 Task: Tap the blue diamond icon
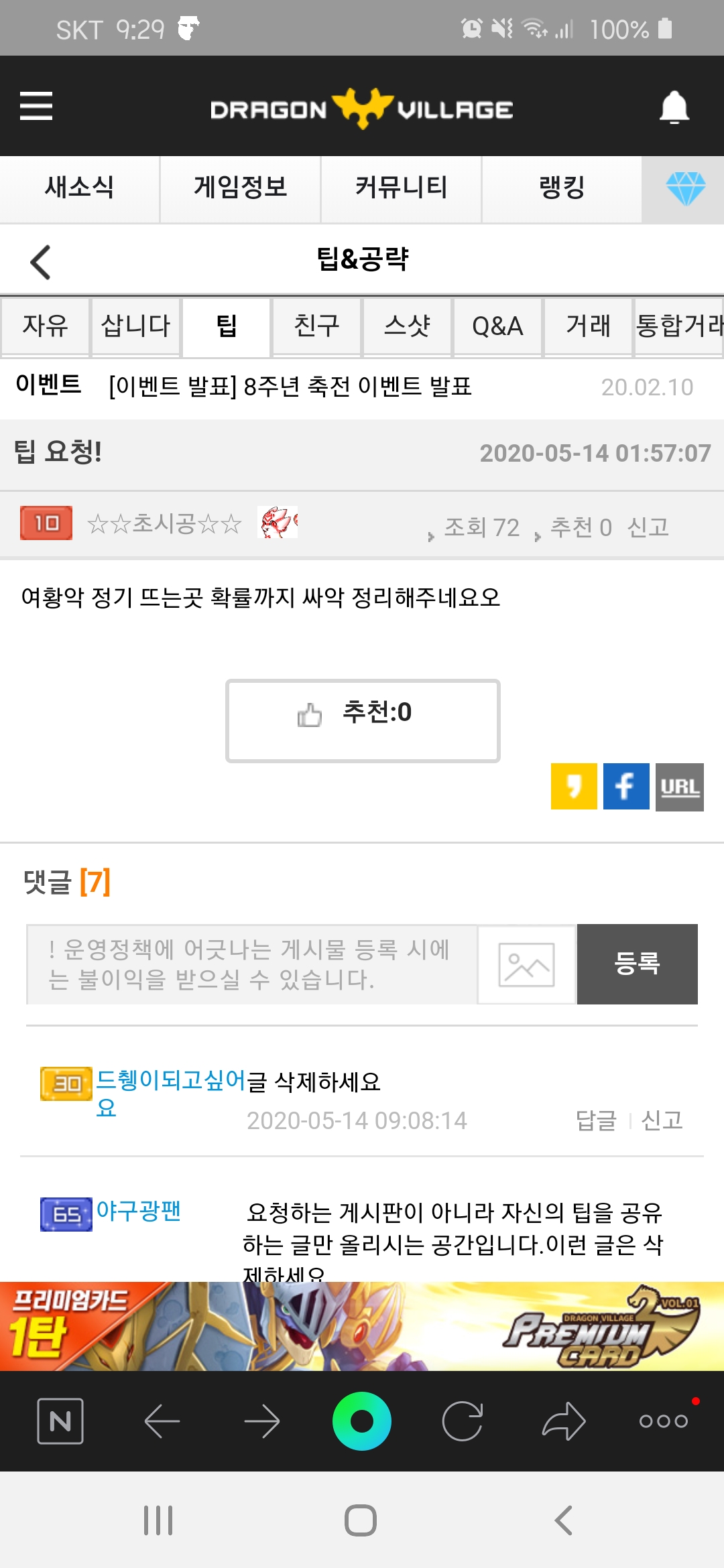(x=685, y=188)
